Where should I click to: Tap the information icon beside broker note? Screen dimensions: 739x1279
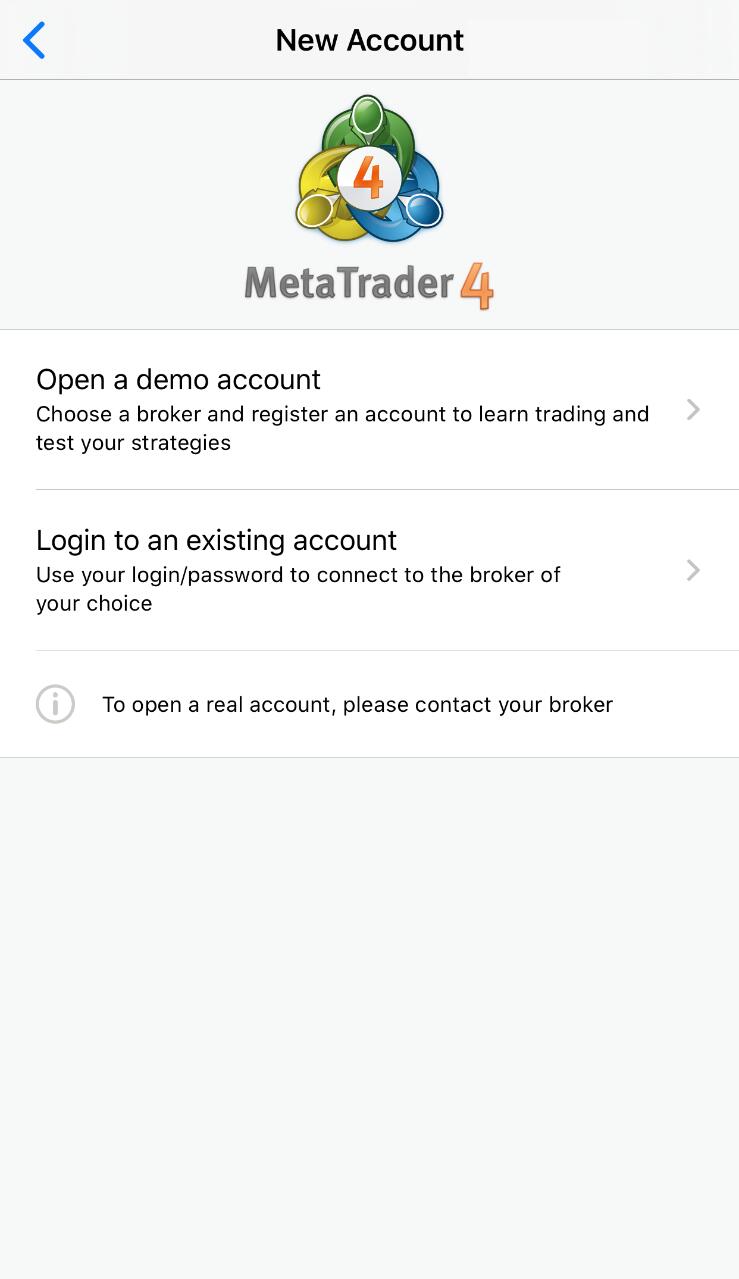click(55, 704)
